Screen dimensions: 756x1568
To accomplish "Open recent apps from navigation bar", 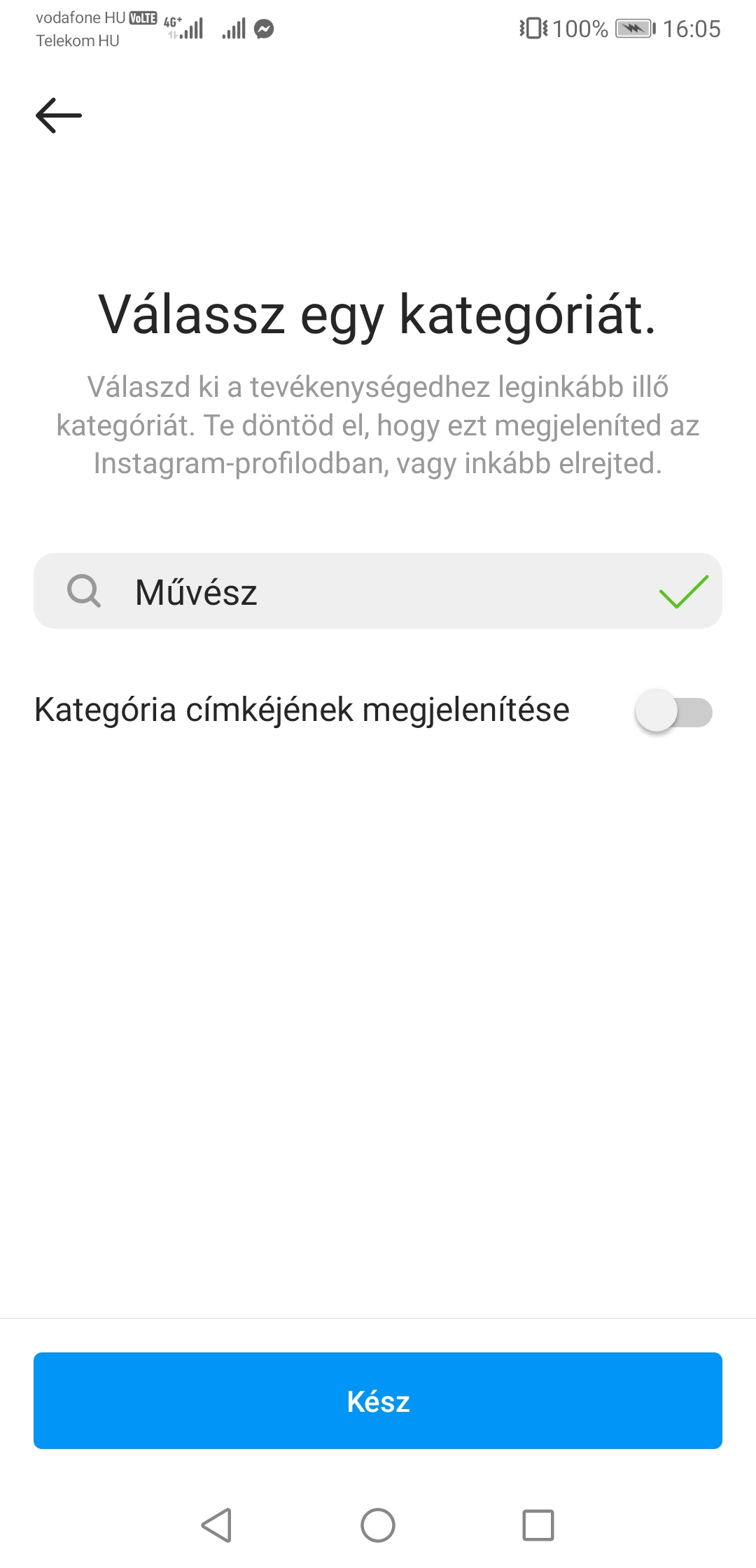I will pyautogui.click(x=538, y=1525).
